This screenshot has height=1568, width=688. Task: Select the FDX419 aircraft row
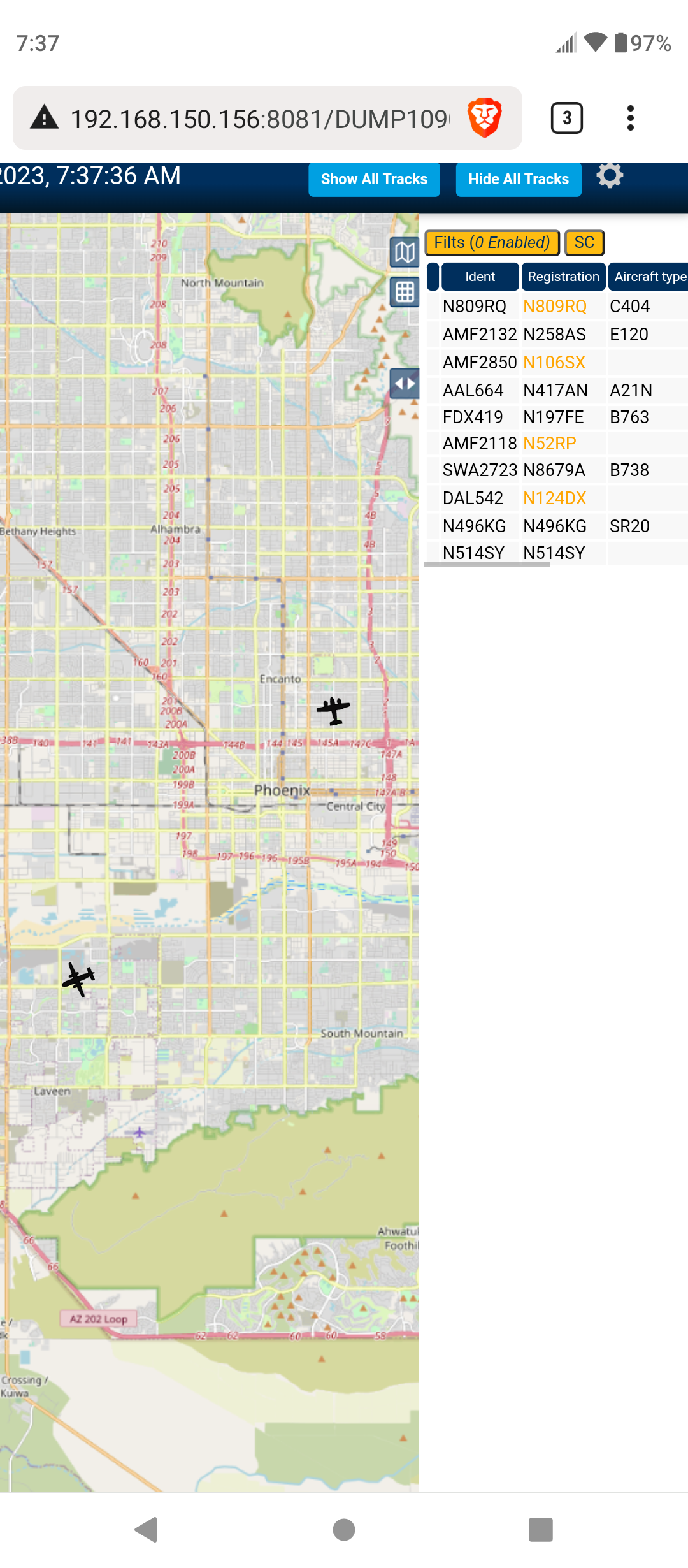click(557, 417)
